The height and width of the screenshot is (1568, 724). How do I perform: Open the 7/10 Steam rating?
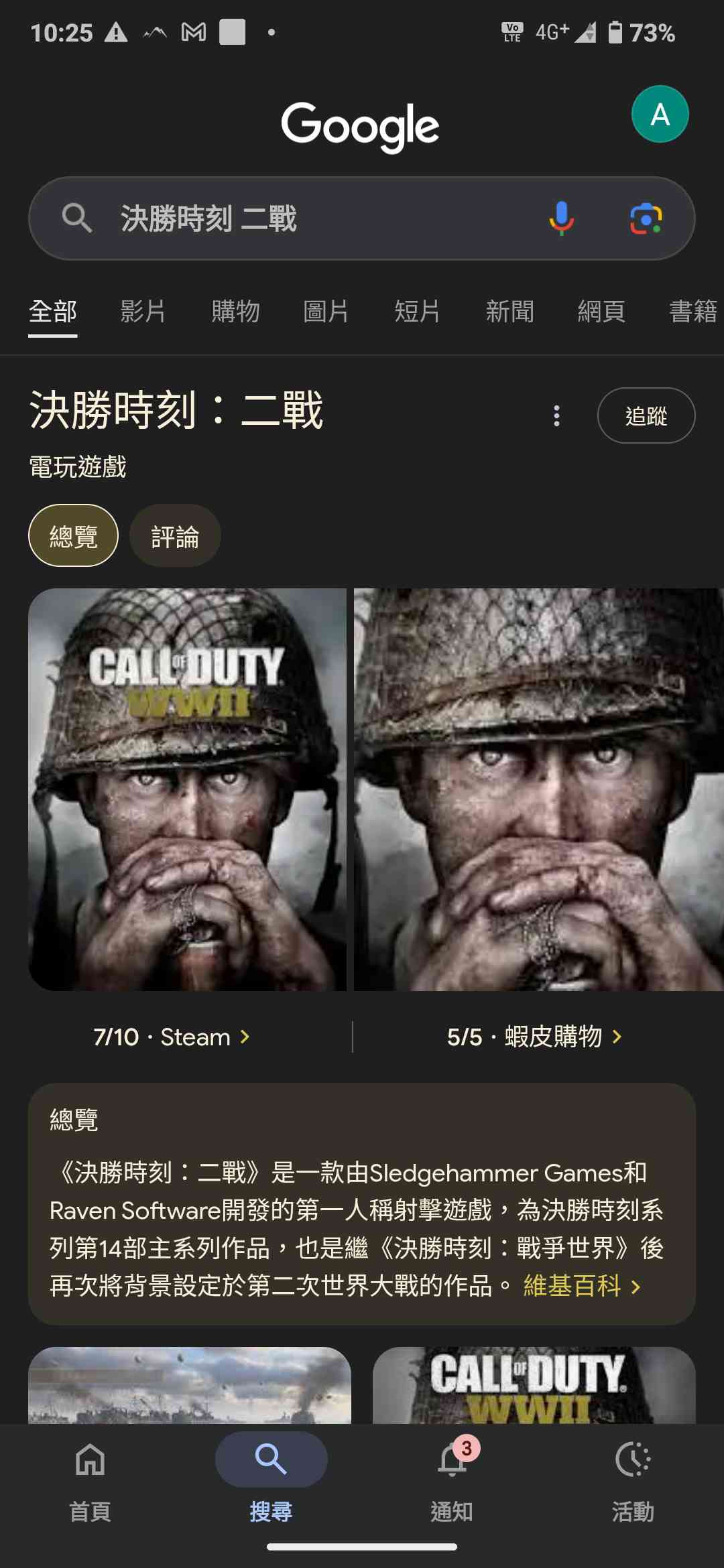pos(172,1037)
